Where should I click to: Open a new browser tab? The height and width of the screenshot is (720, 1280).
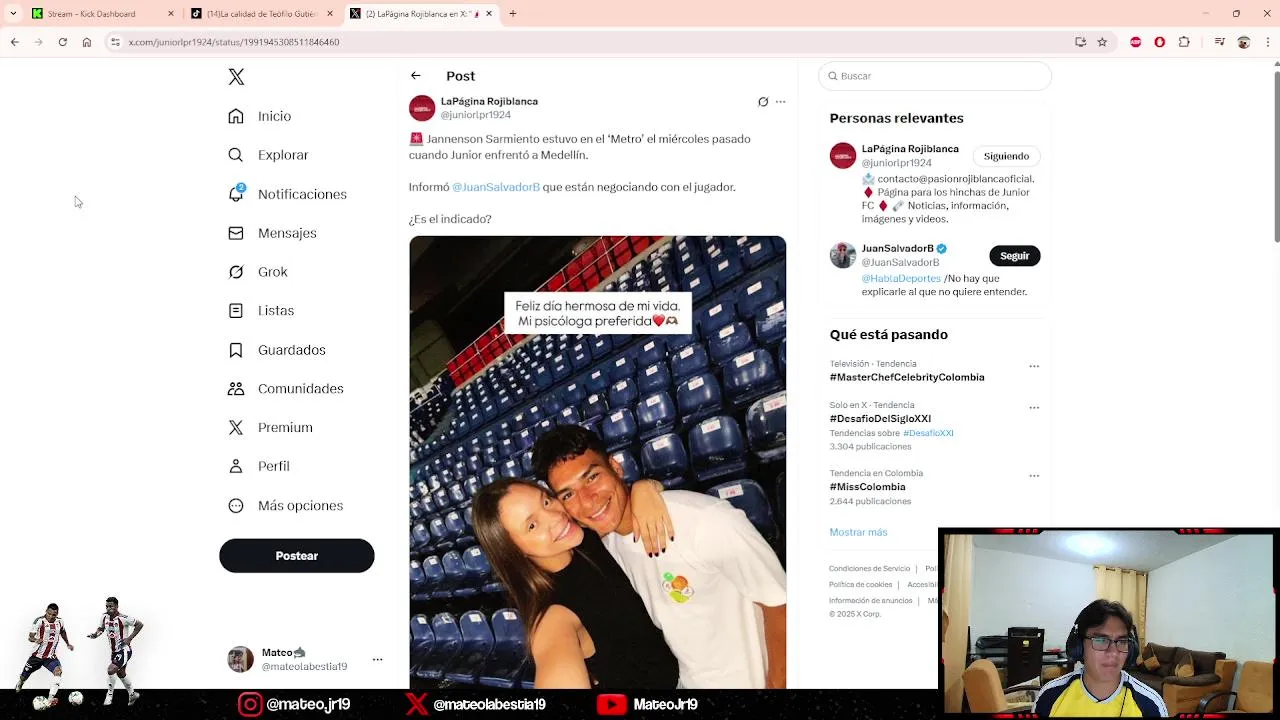pyautogui.click(x=512, y=14)
